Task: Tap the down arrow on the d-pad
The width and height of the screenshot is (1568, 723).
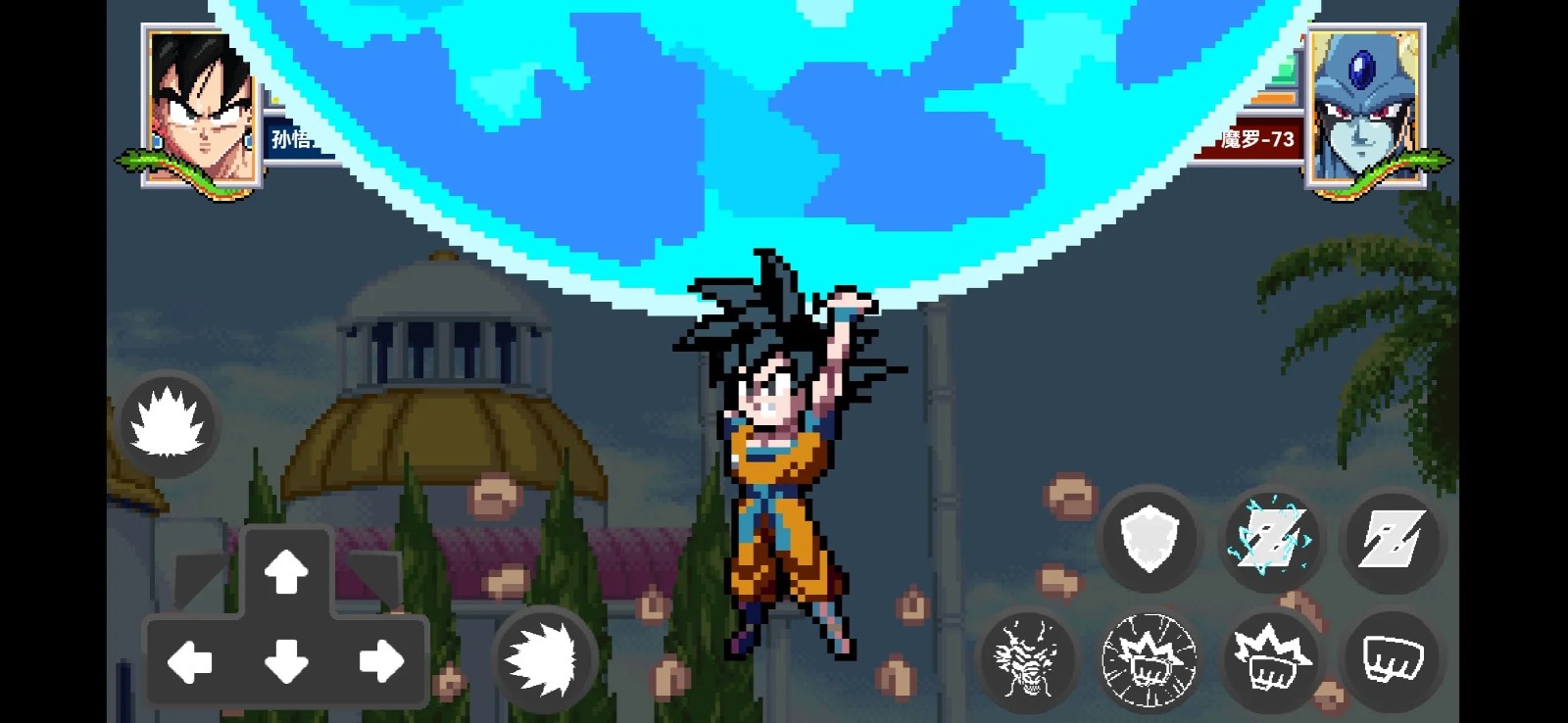Action: [x=286, y=662]
